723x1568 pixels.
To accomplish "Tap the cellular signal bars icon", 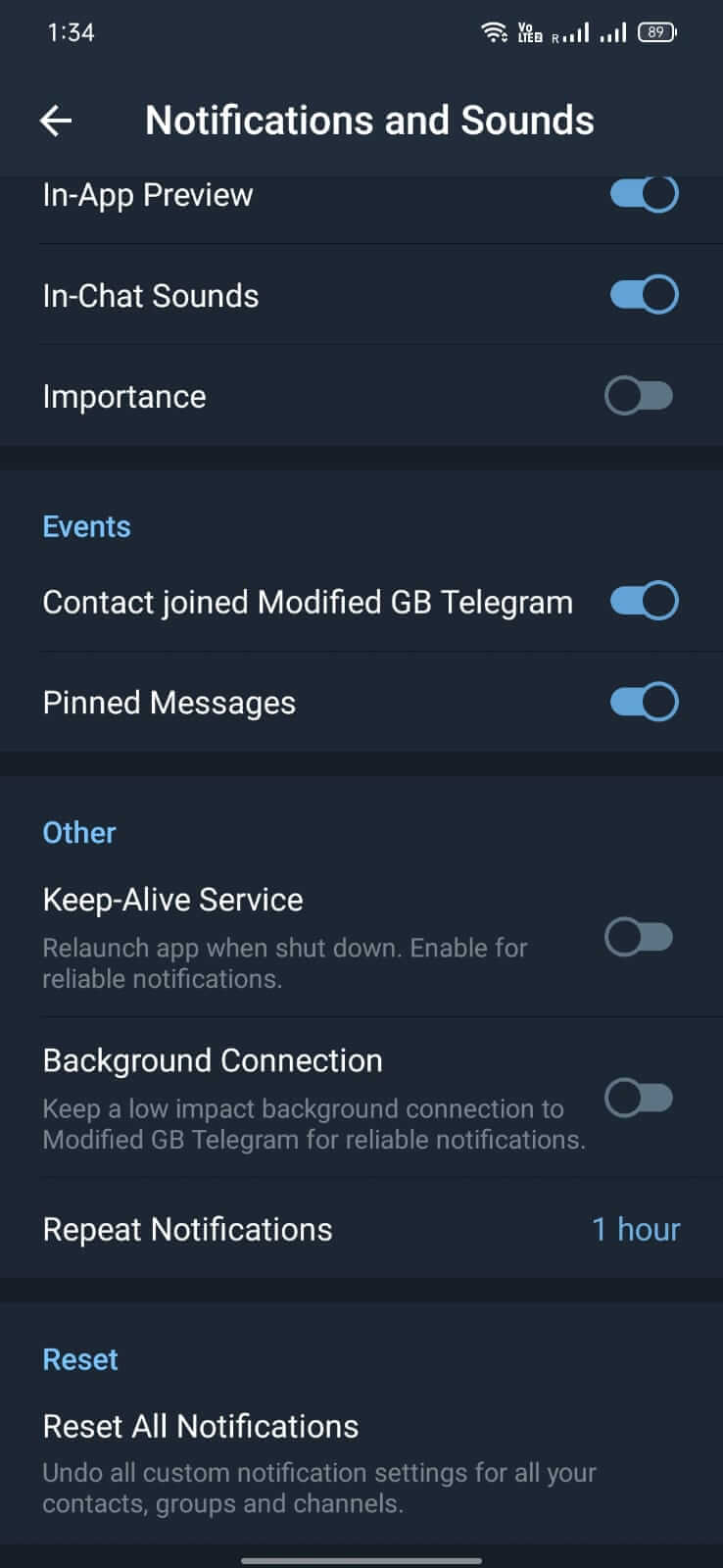I will pyautogui.click(x=577, y=32).
